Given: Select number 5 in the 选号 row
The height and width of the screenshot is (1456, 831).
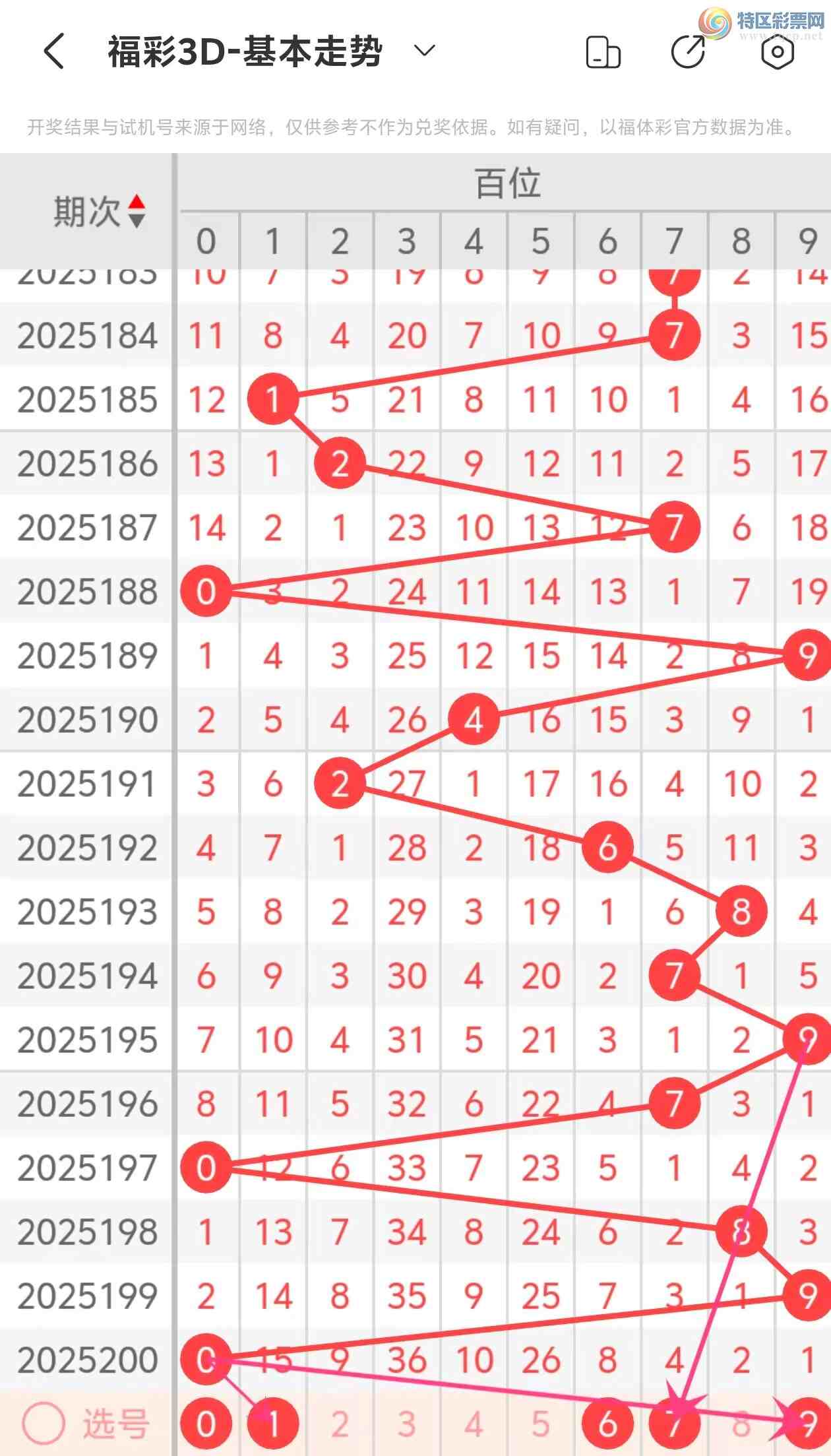Looking at the screenshot, I should 541,1424.
